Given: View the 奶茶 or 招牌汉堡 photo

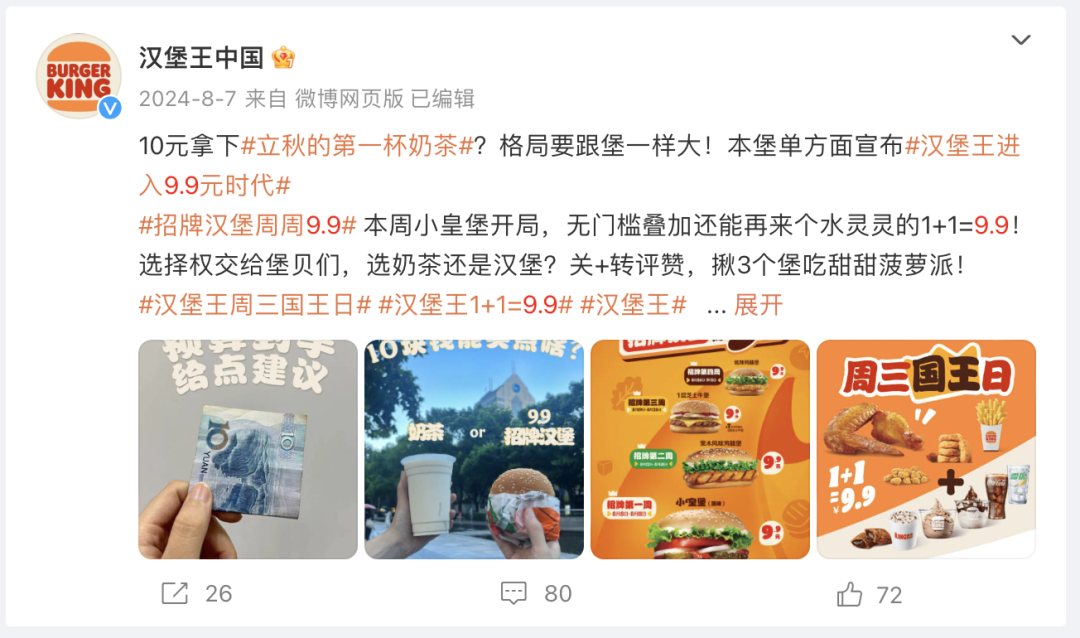Looking at the screenshot, I should tap(474, 449).
